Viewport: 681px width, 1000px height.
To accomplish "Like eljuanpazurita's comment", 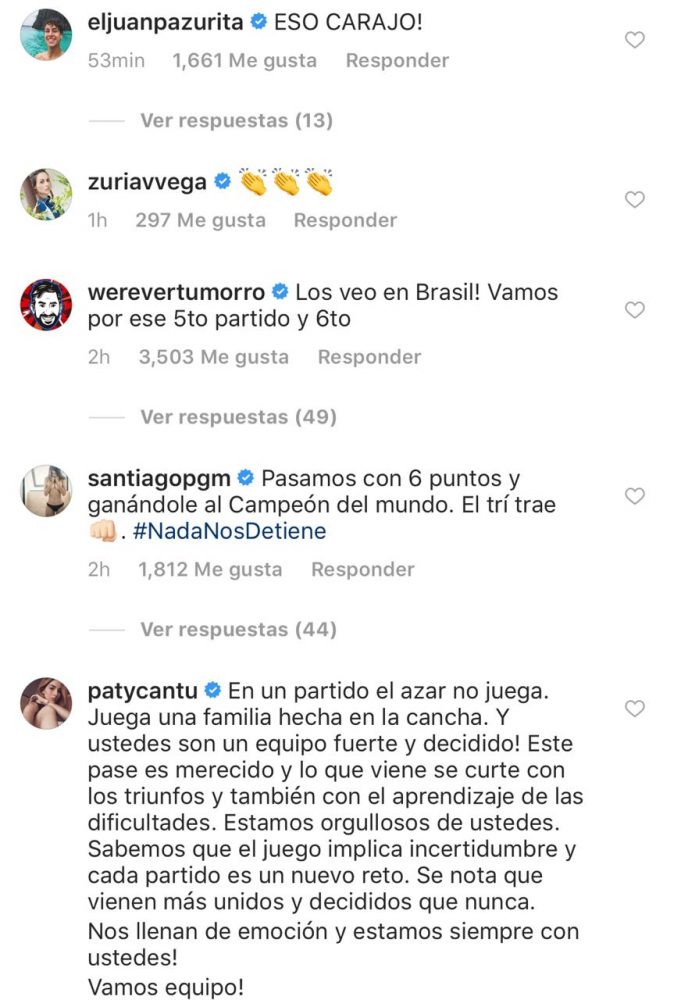I will coord(634,41).
